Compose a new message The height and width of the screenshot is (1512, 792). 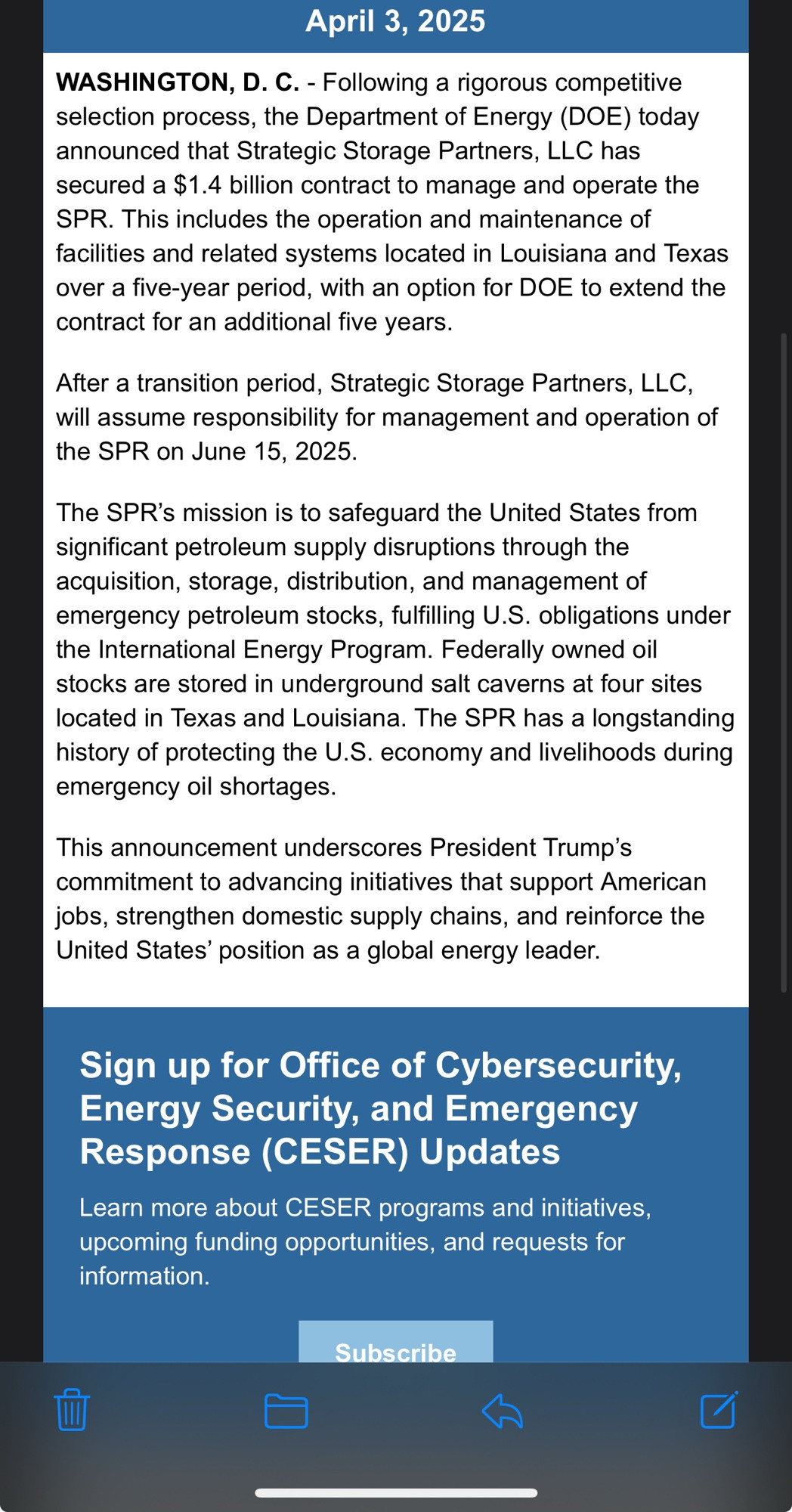point(719,1410)
